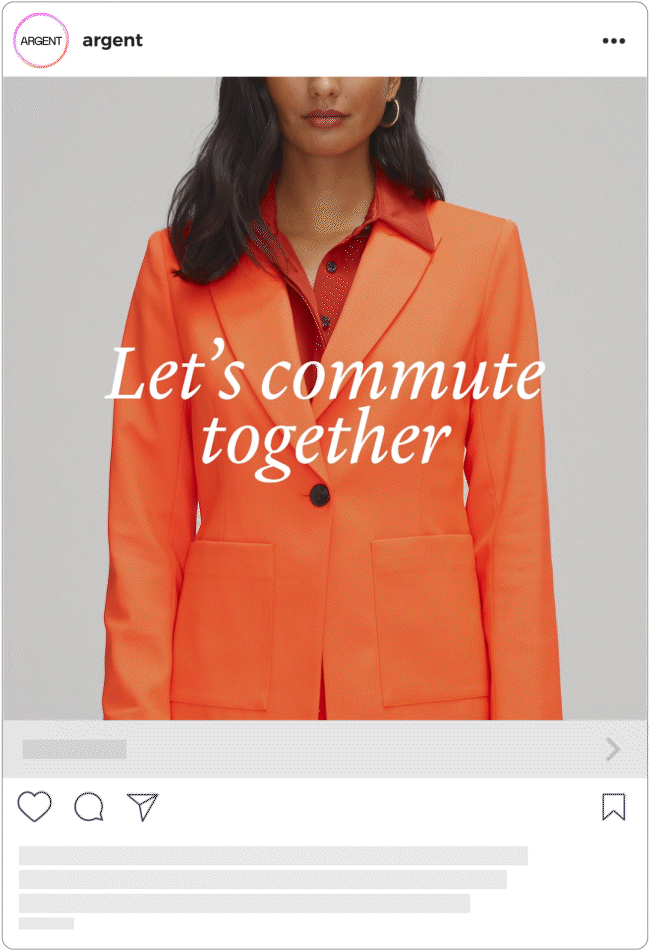Viewport: 650px width, 951px height.
Task: Like the argent post with the heart
Action: (x=35, y=807)
